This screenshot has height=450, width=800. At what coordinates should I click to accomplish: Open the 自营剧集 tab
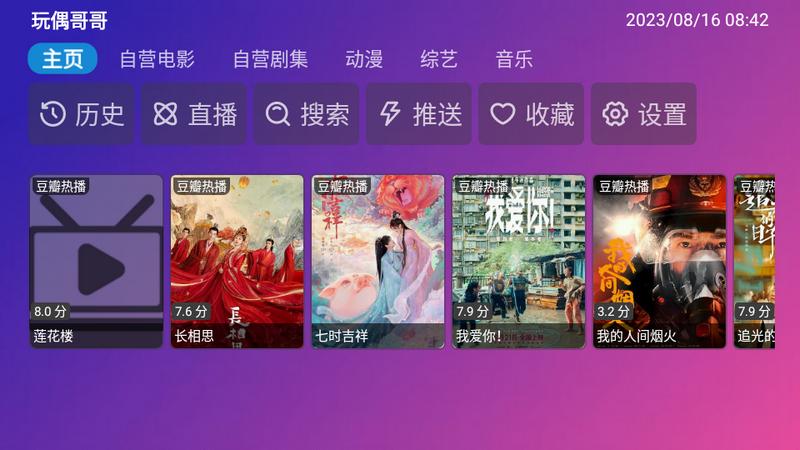(x=270, y=59)
